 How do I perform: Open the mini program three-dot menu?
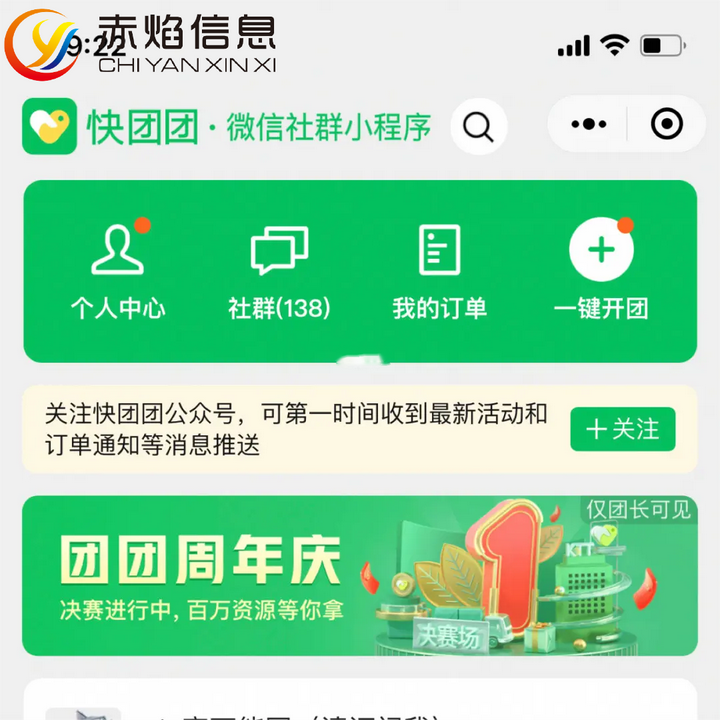[x=588, y=125]
